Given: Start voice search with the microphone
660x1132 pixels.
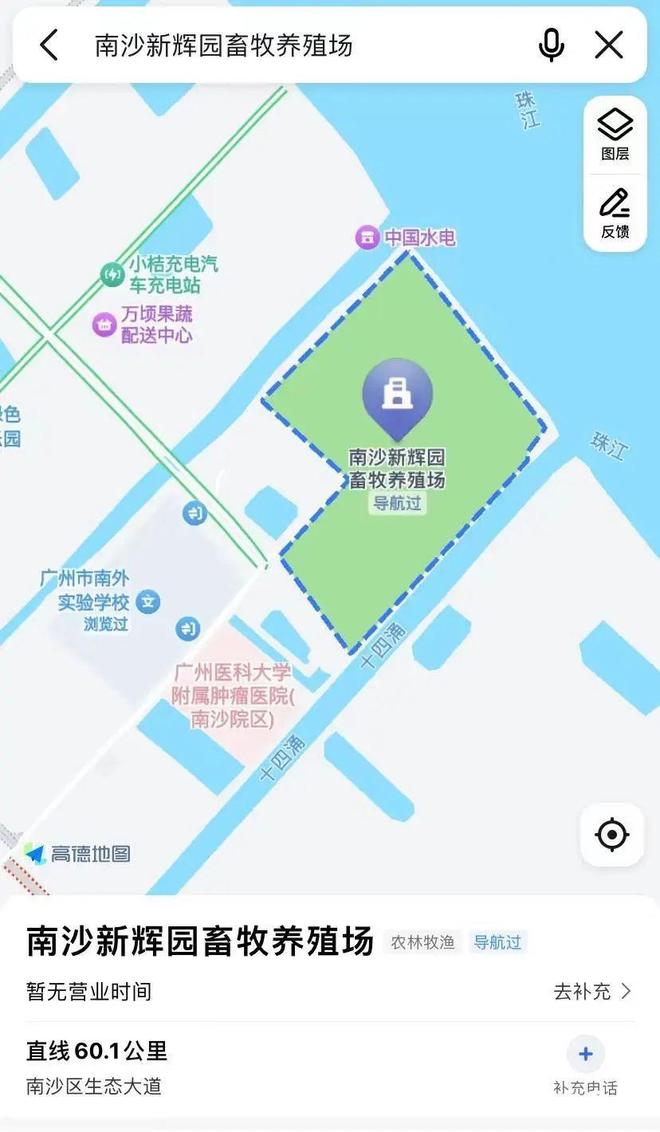Looking at the screenshot, I should pos(551,45).
